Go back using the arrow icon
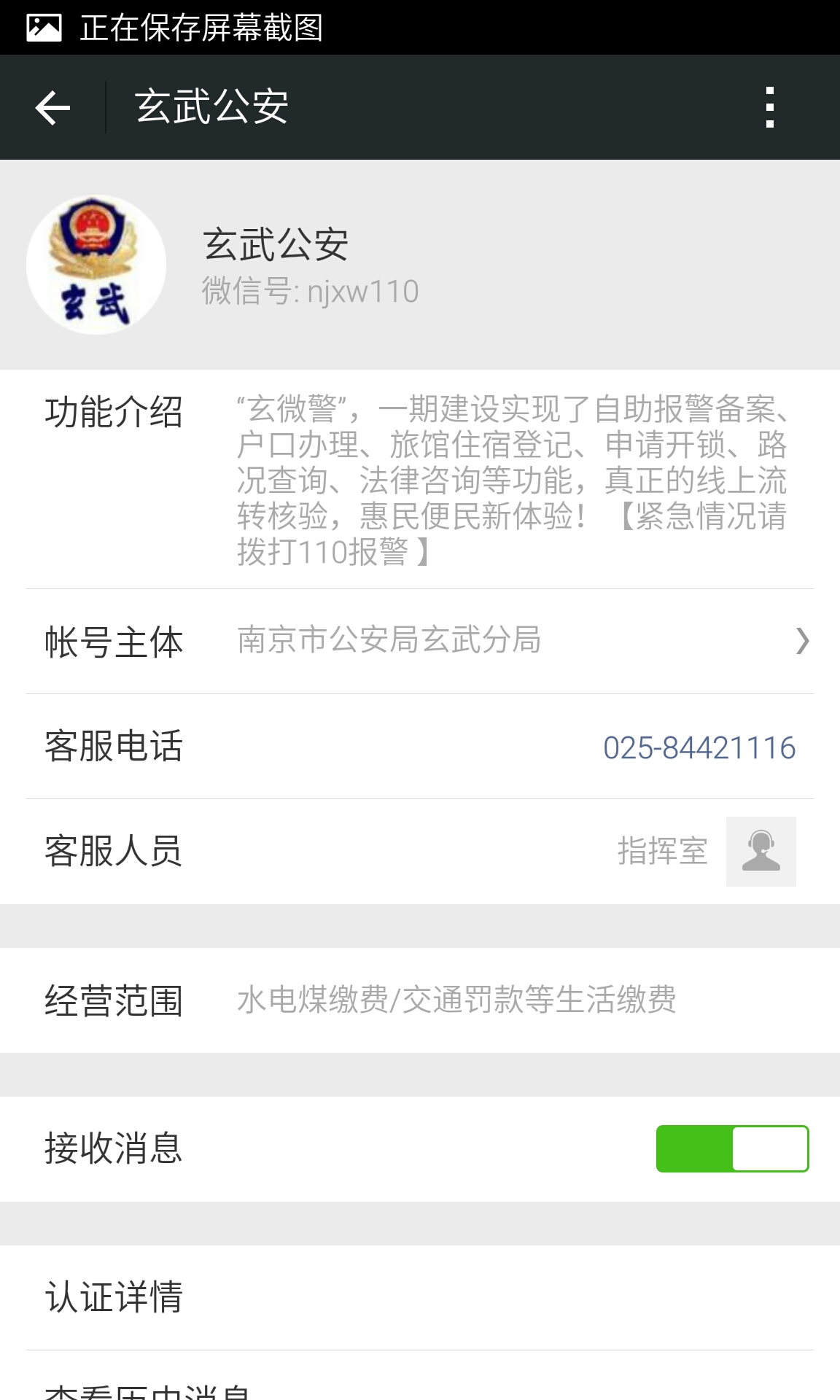 pyautogui.click(x=52, y=108)
